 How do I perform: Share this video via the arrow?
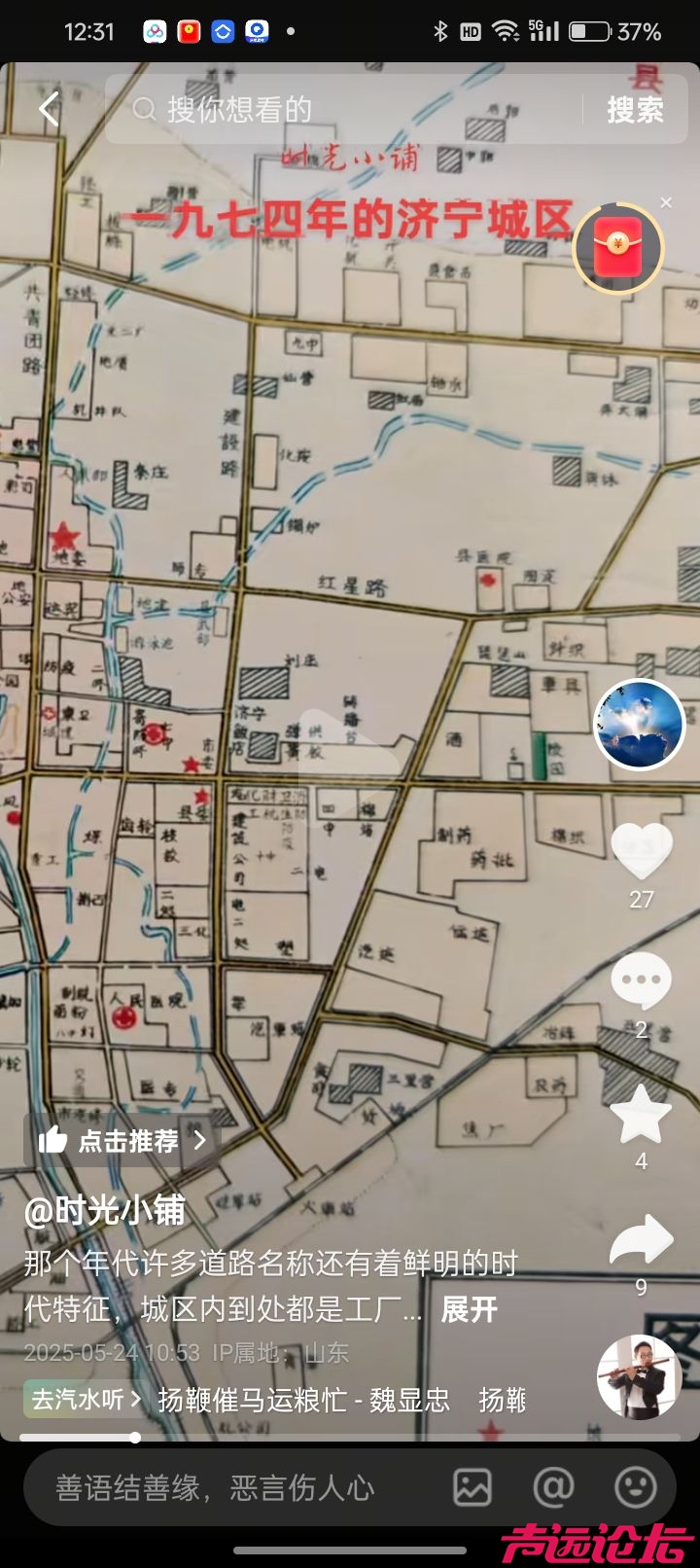point(641,1241)
